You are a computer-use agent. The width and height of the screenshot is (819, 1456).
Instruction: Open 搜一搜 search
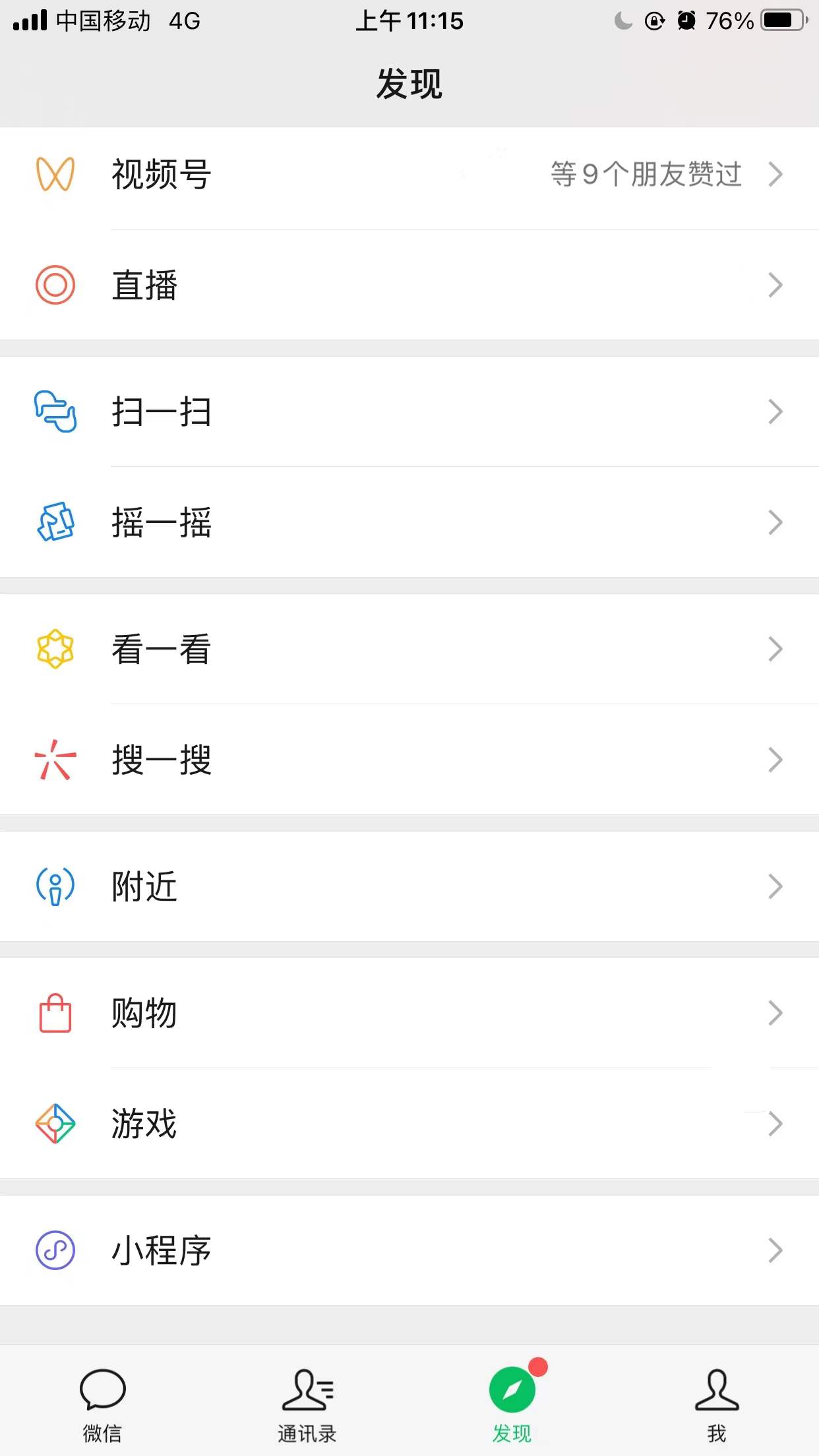click(409, 760)
